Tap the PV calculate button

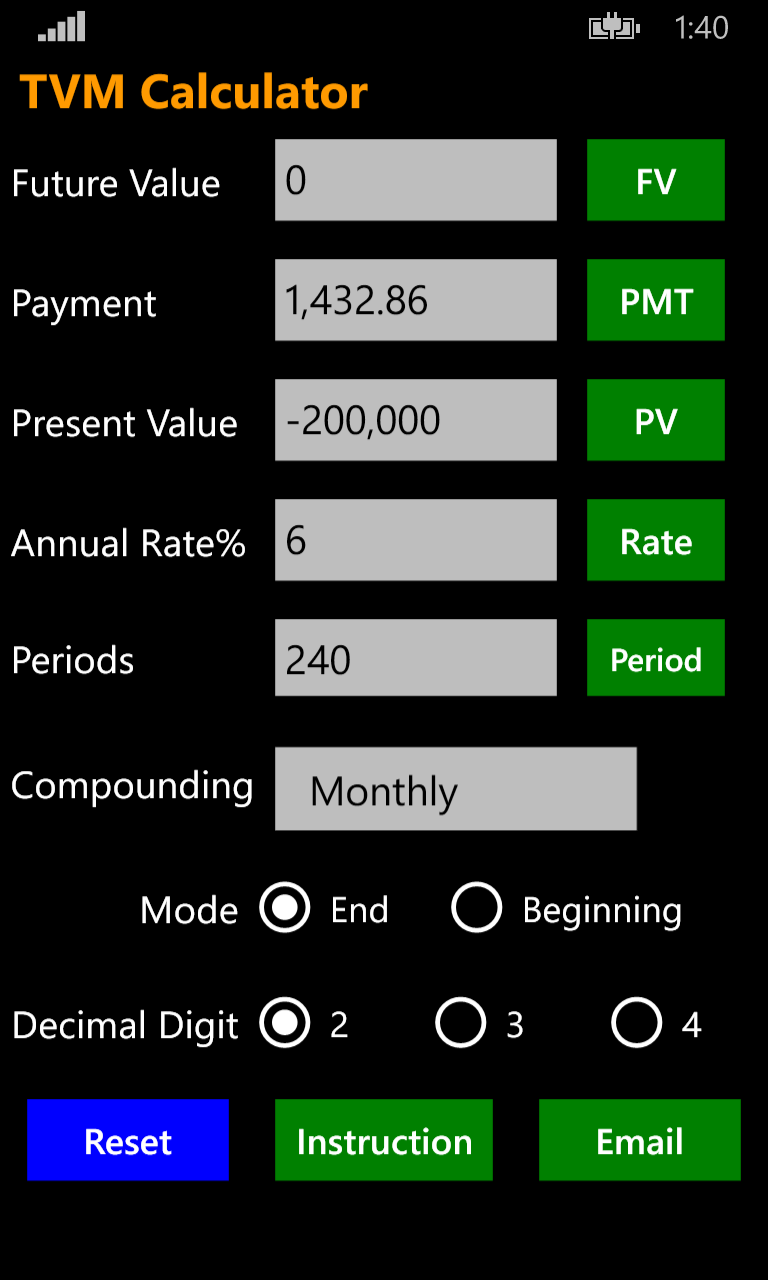pos(655,420)
